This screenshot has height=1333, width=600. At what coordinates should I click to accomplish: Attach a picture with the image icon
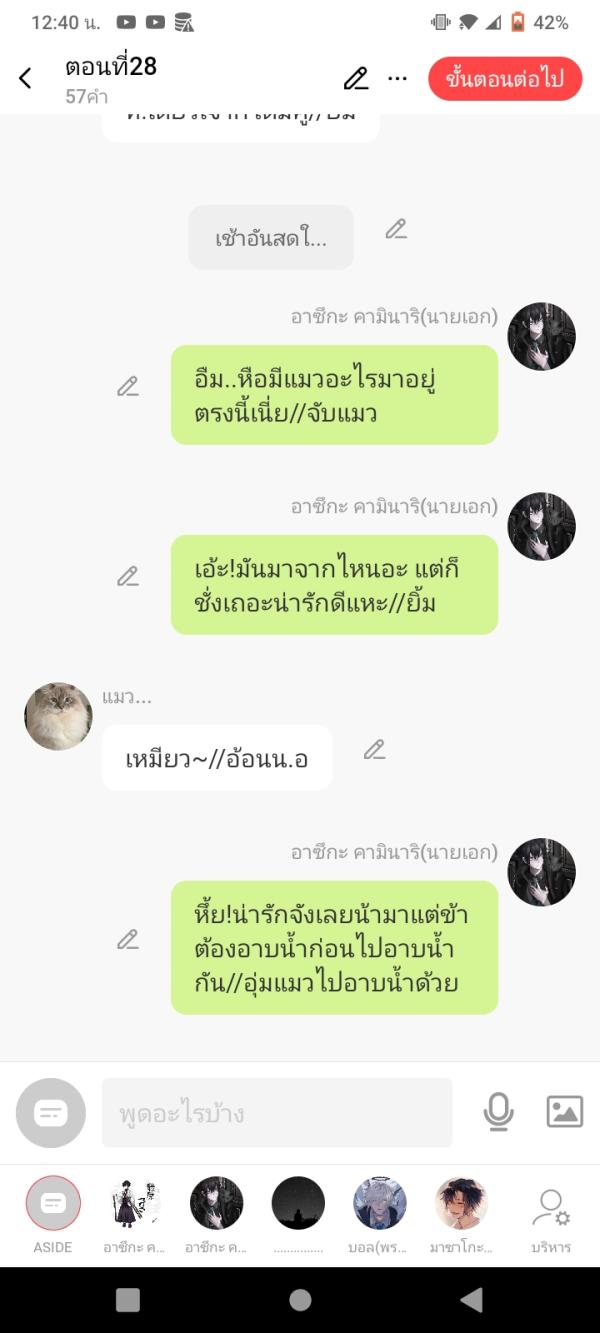(x=565, y=1112)
